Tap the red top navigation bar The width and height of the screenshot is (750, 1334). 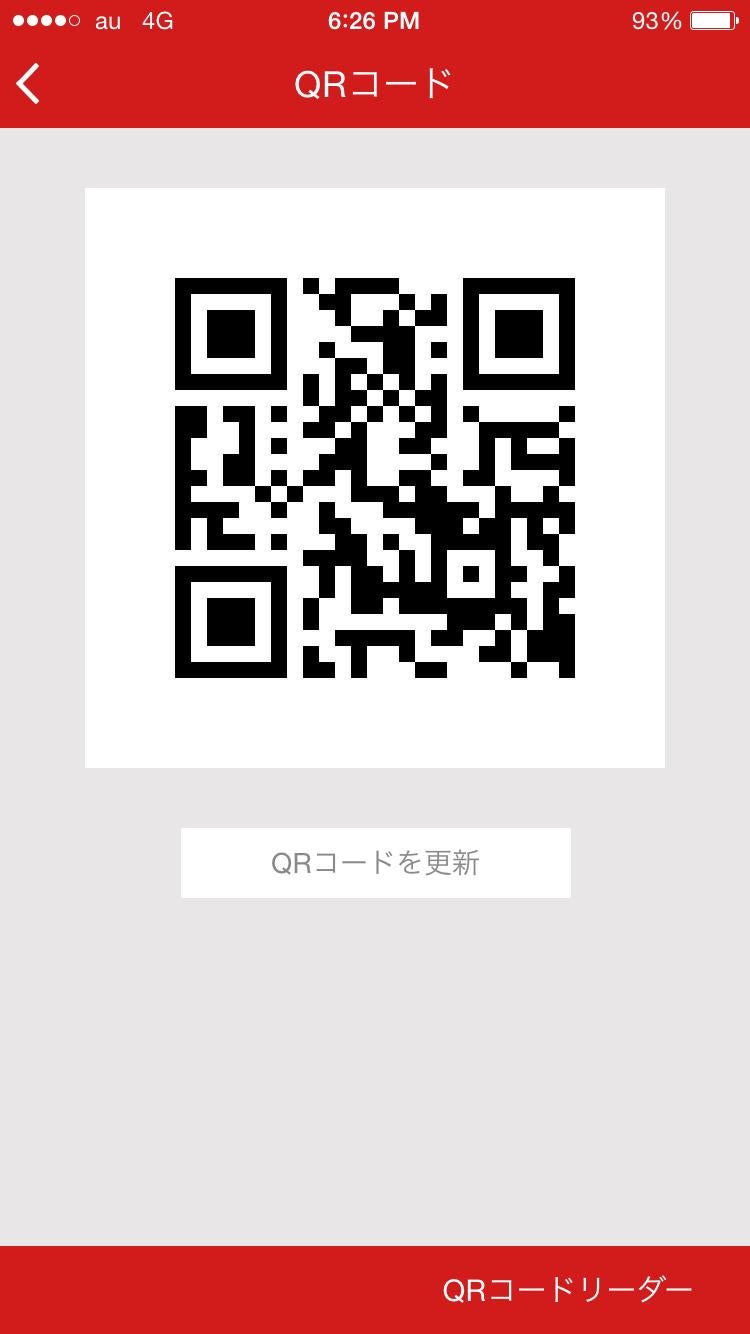pyautogui.click(x=375, y=83)
